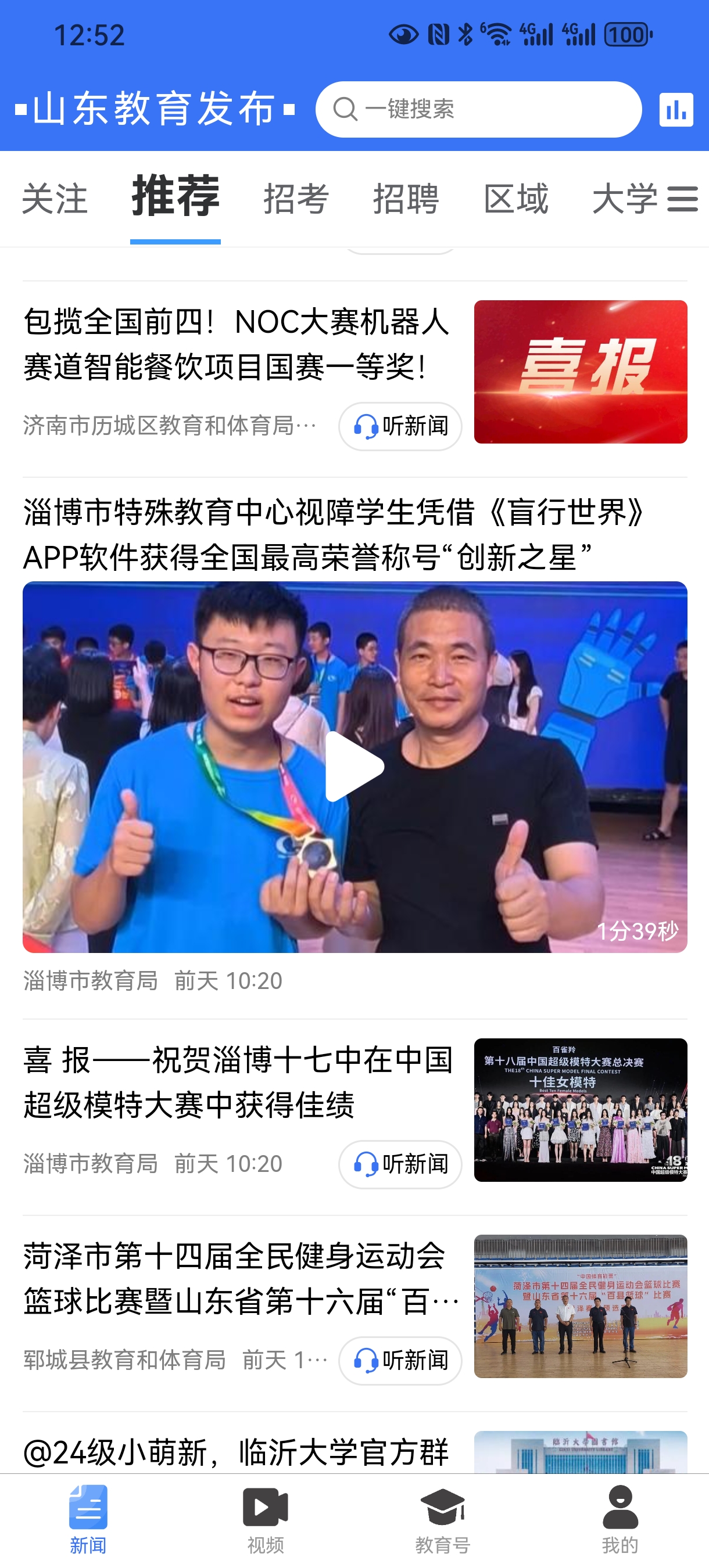Tap 听新闻 for 淄博十七中 article
This screenshot has width=709, height=1568.
click(x=400, y=1164)
